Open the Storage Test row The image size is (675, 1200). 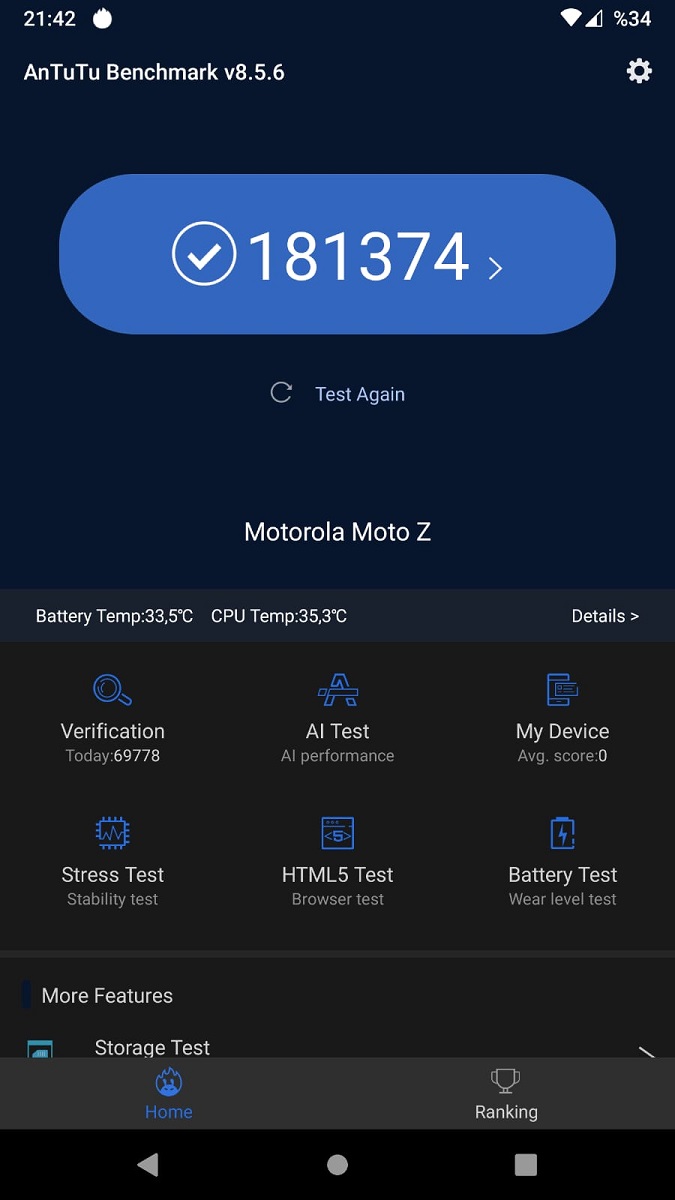click(337, 1047)
